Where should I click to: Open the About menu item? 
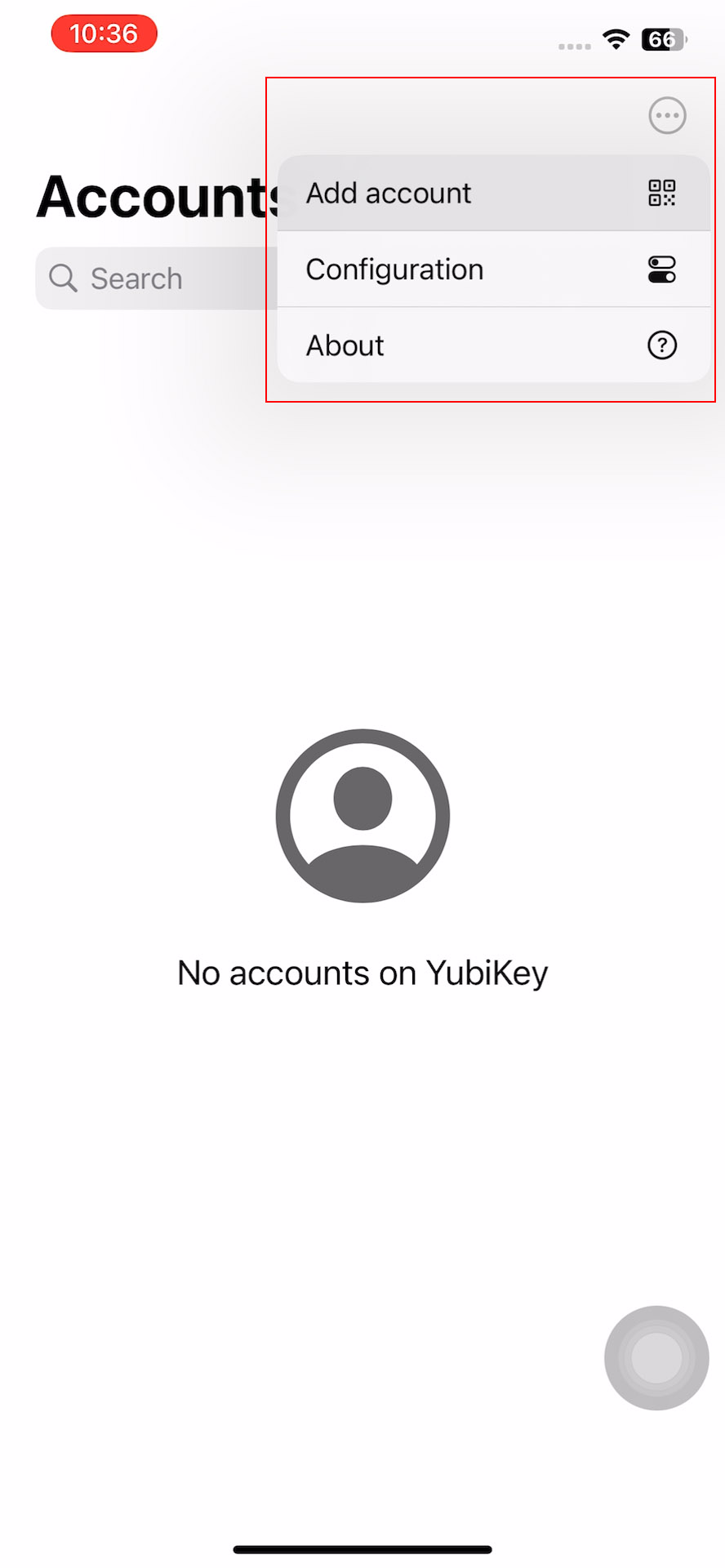pos(493,345)
